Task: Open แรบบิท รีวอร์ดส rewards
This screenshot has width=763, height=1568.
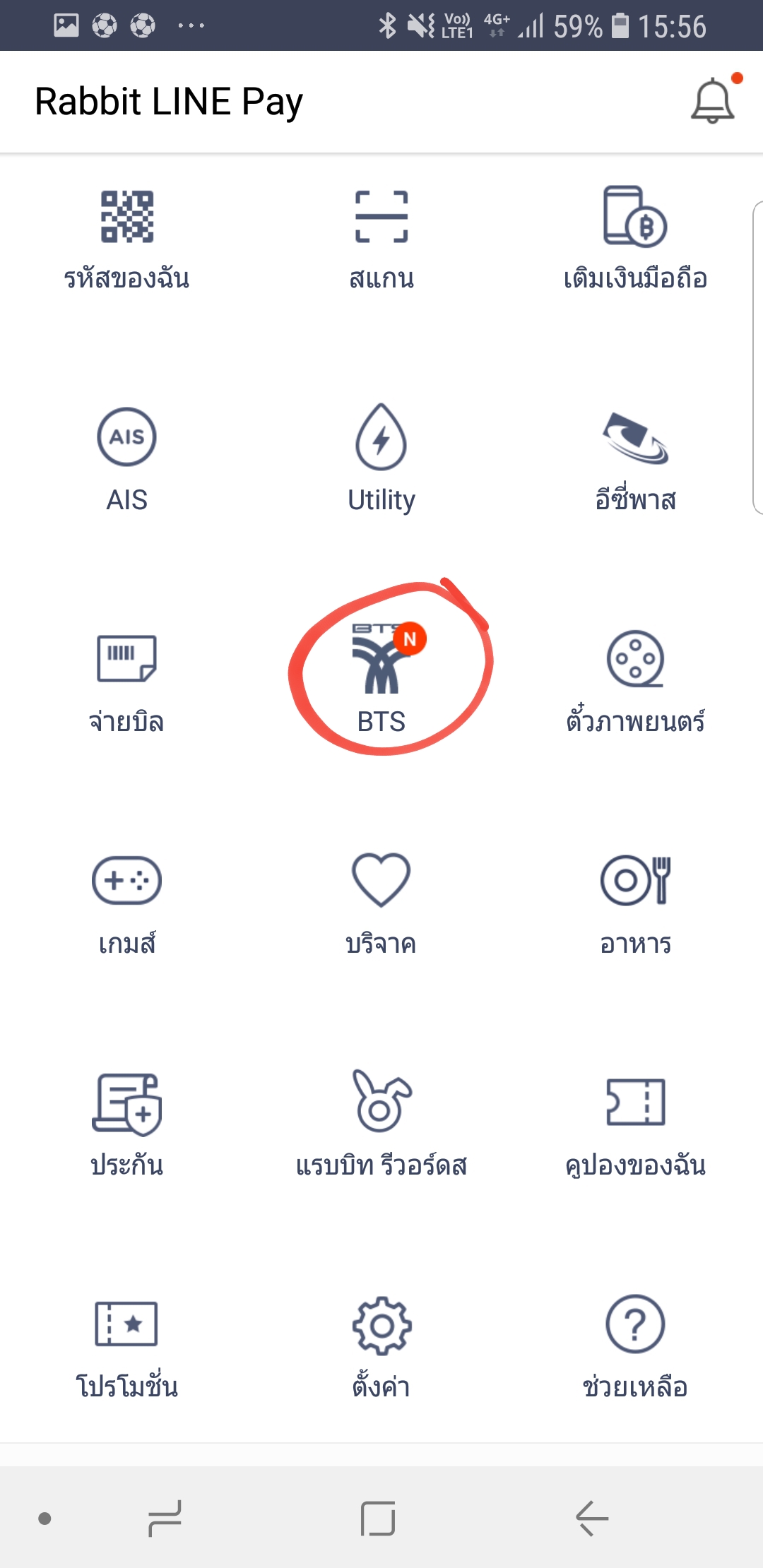Action: [x=381, y=1124]
